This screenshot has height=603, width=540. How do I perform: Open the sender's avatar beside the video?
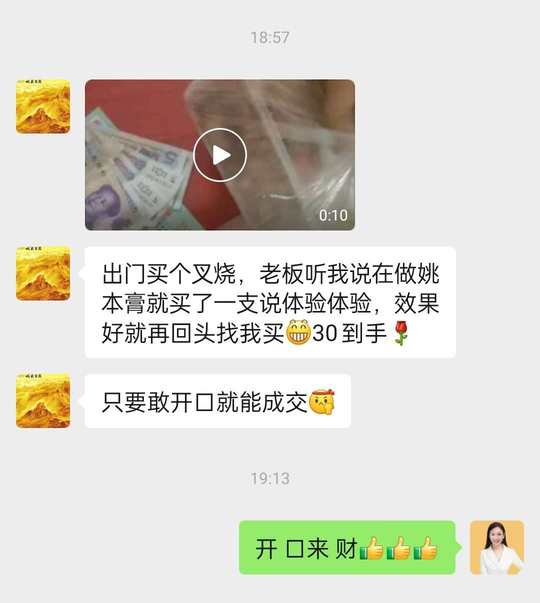point(43,107)
